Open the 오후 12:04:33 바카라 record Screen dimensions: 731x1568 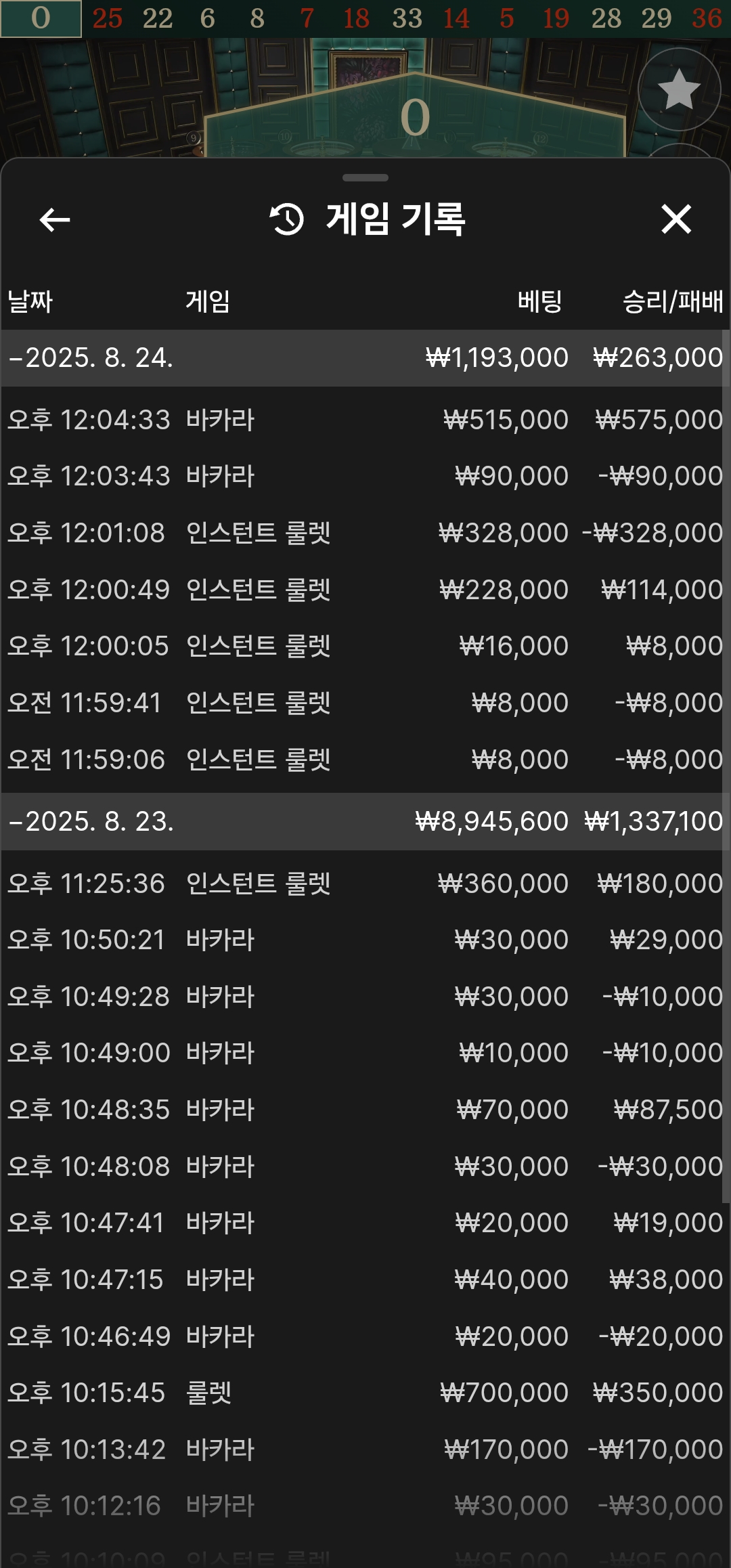point(365,420)
